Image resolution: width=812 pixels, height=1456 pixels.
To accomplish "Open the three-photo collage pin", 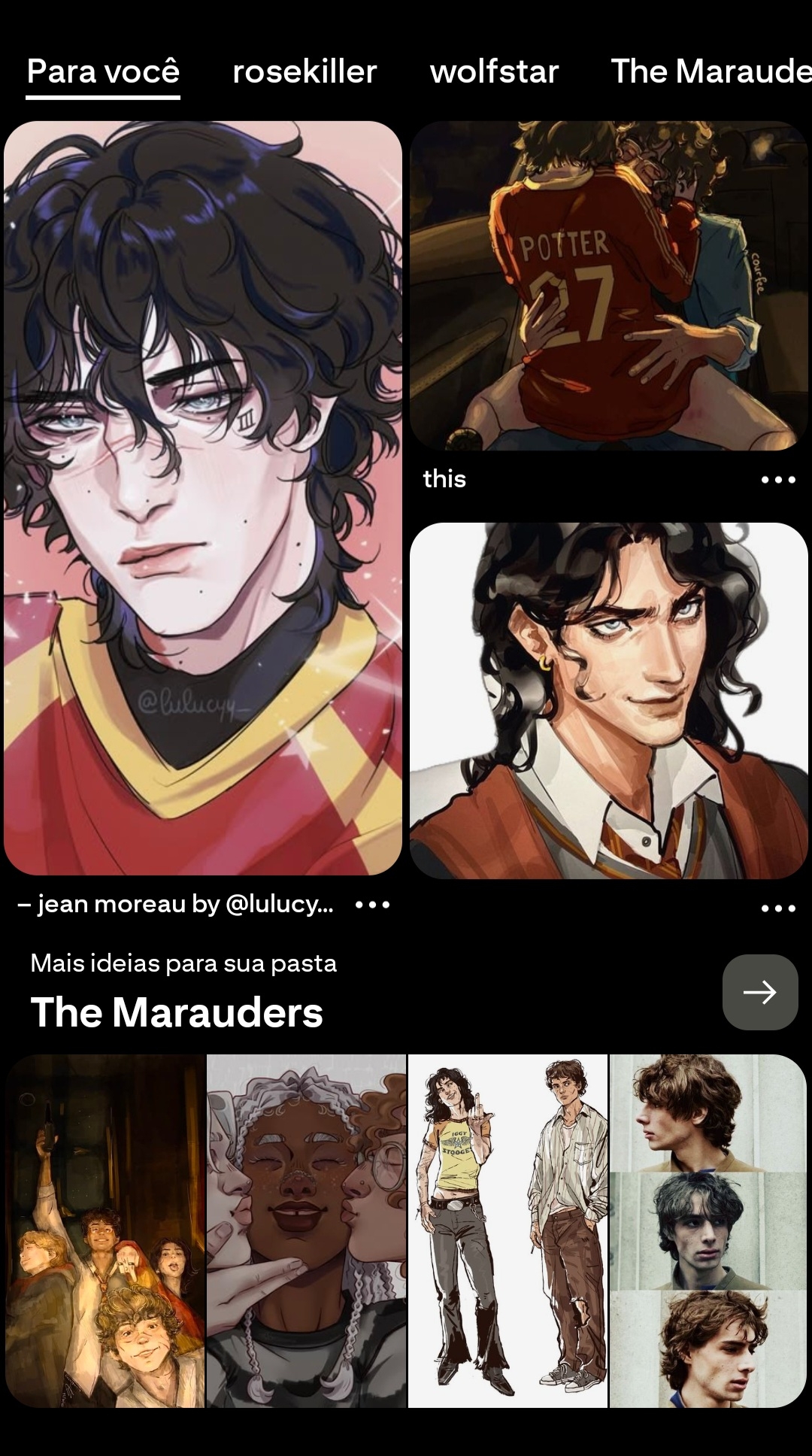I will point(707,1230).
